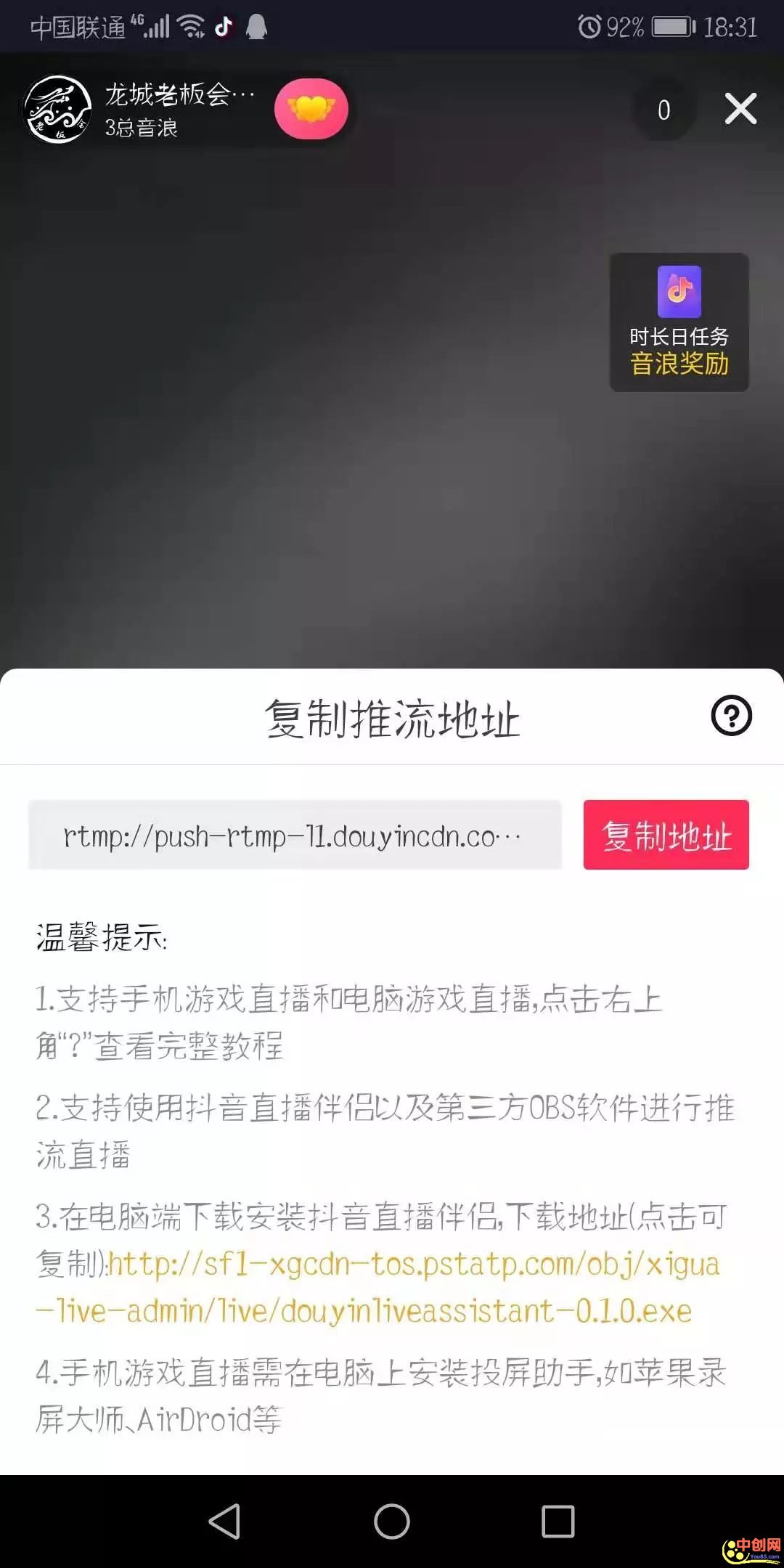Tap the rtmp push address field
This screenshot has height=1568, width=784.
295,836
